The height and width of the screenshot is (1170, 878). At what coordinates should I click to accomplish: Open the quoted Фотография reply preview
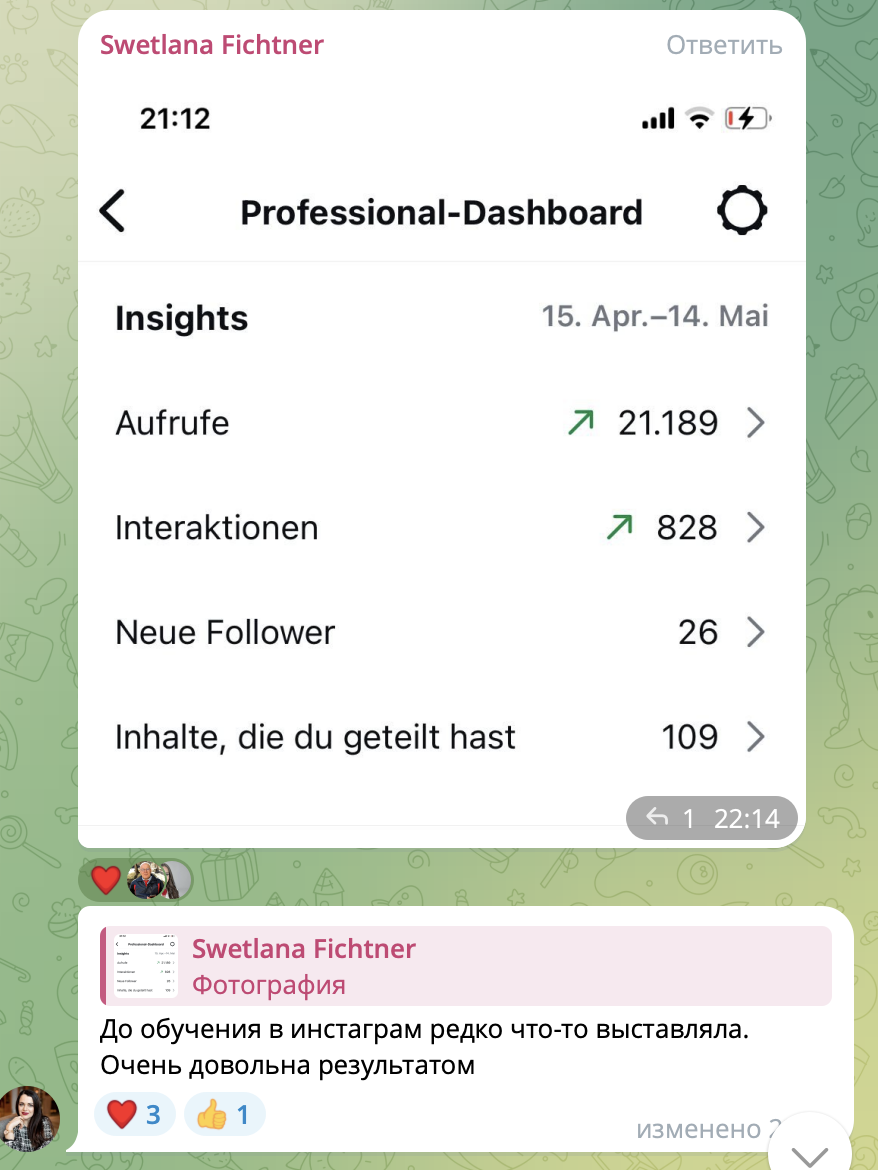tap(466, 965)
